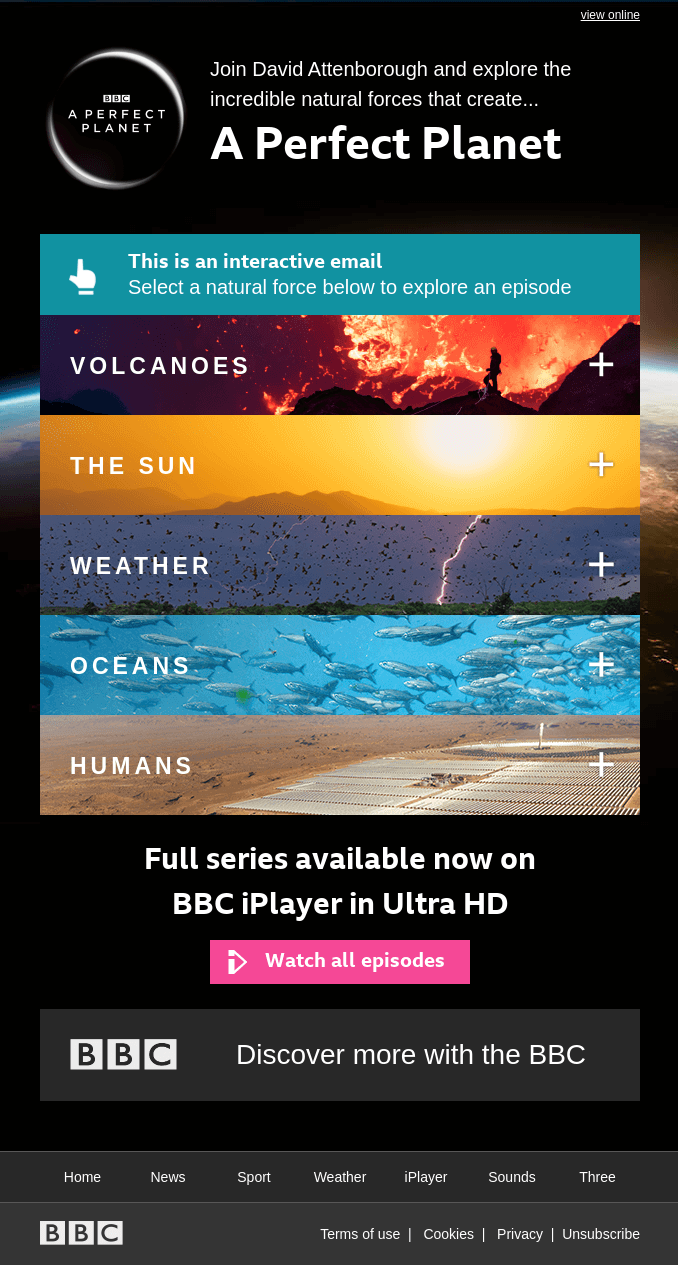Unsubscribe from this email
678x1265 pixels.
[601, 1234]
